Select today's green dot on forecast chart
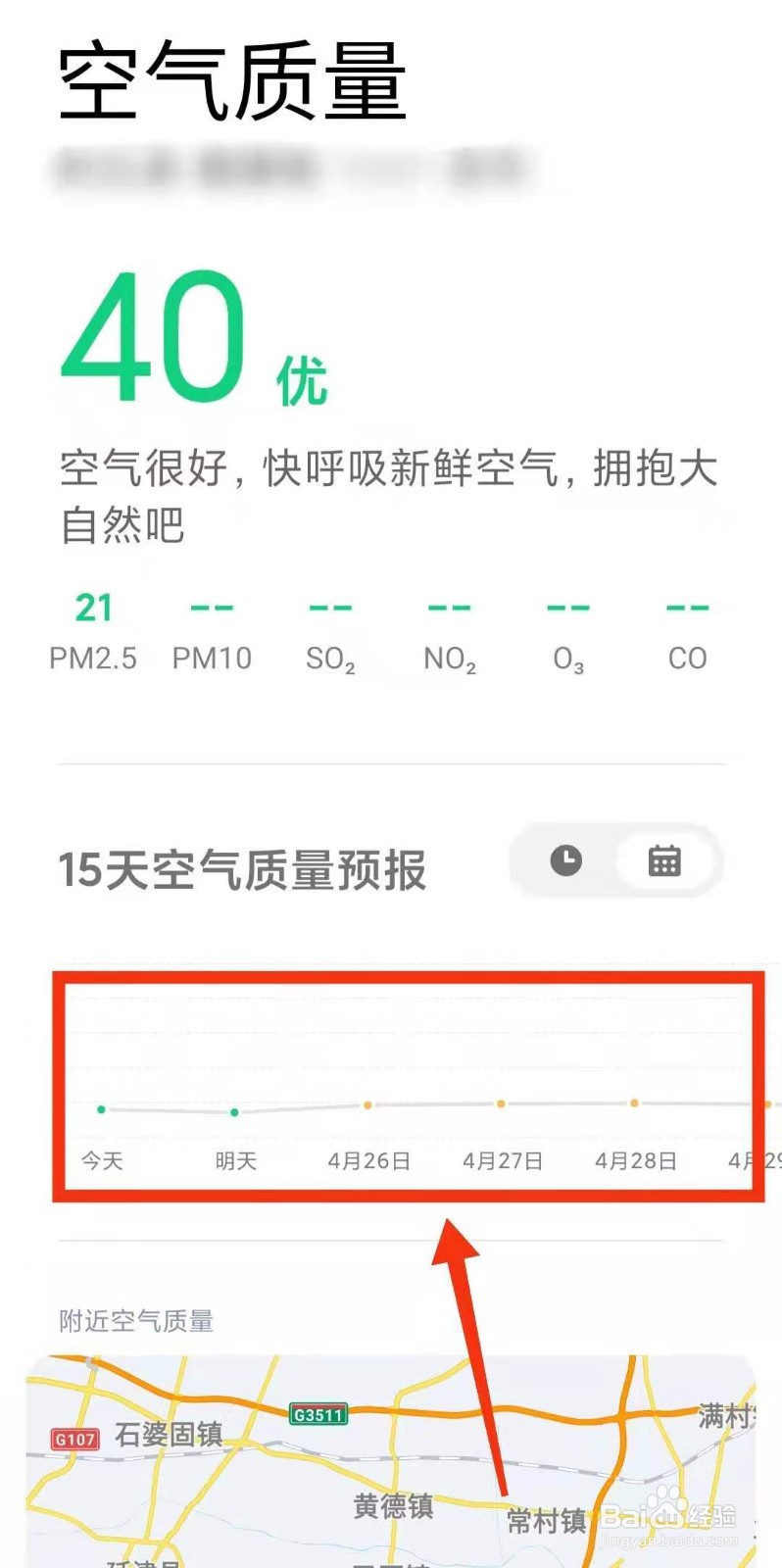782x1568 pixels. (100, 1110)
